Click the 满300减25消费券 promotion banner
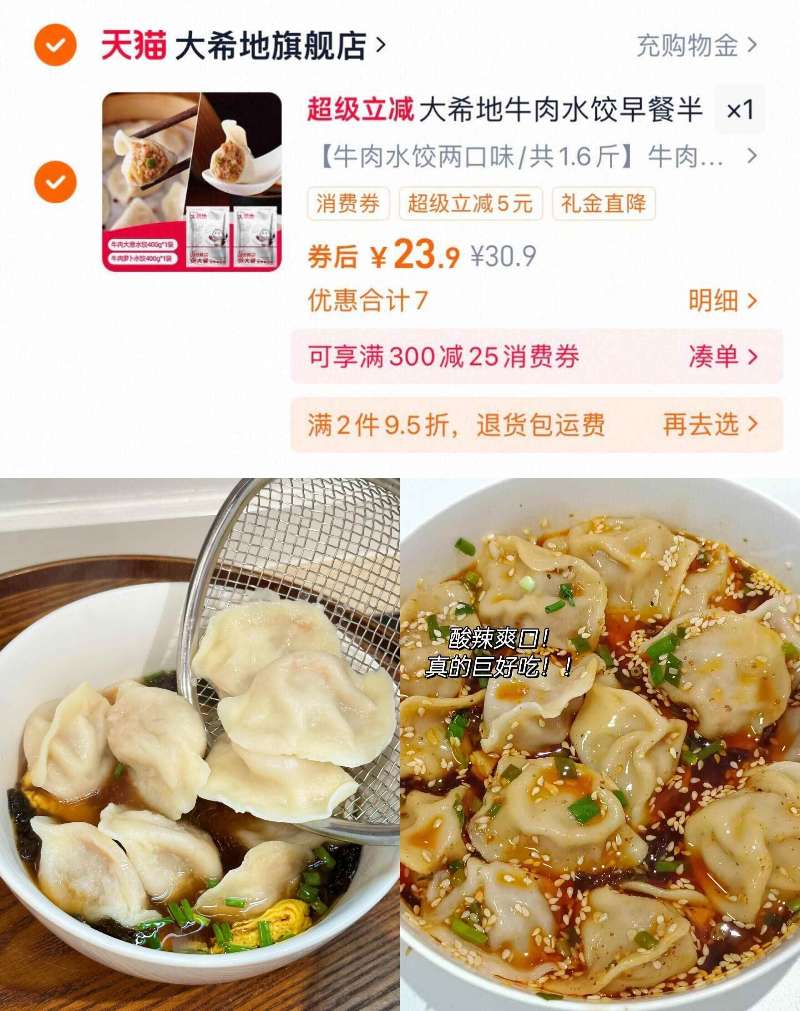 [x=445, y=359]
